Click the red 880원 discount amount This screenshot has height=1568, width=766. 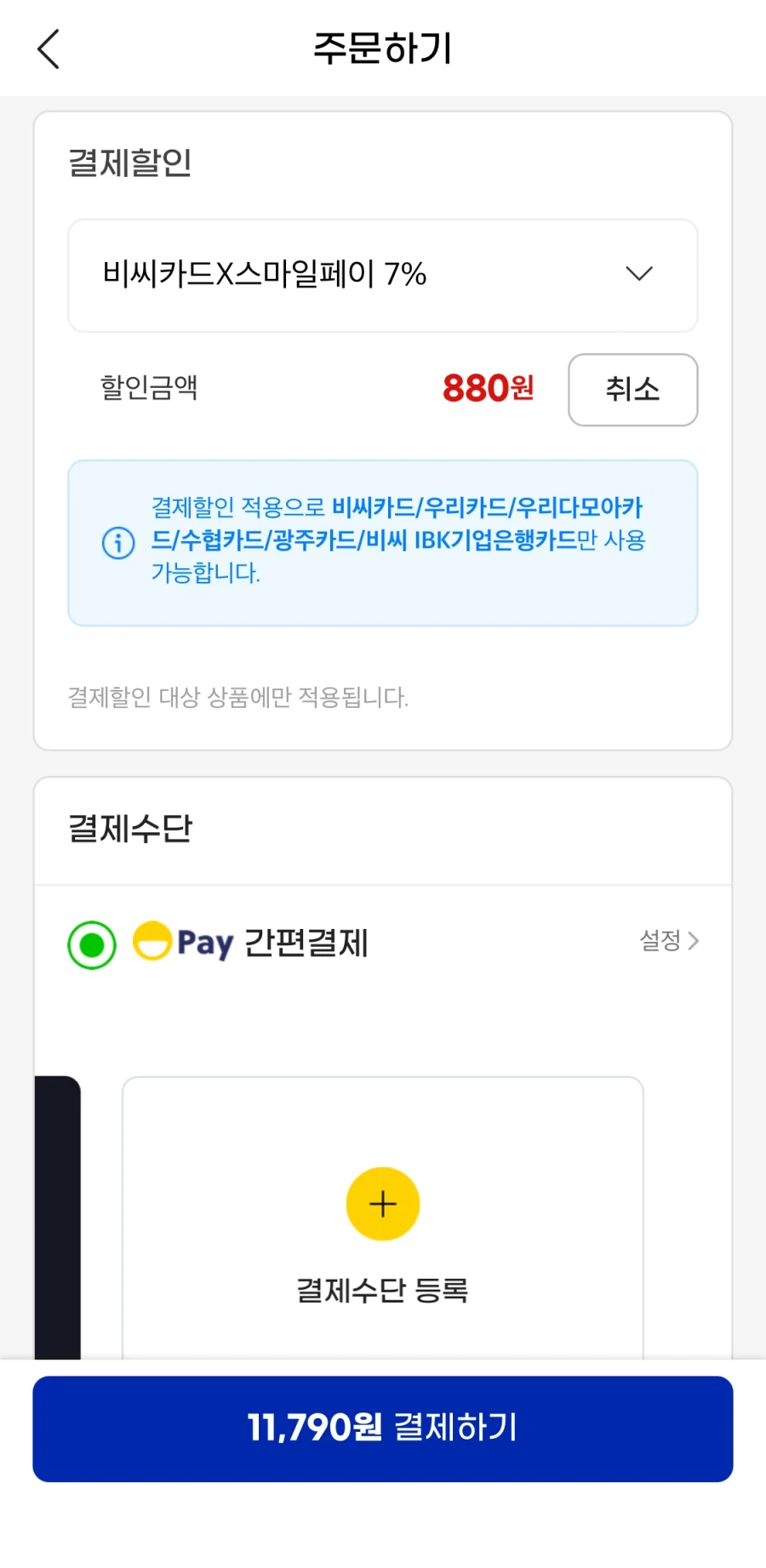tap(488, 389)
